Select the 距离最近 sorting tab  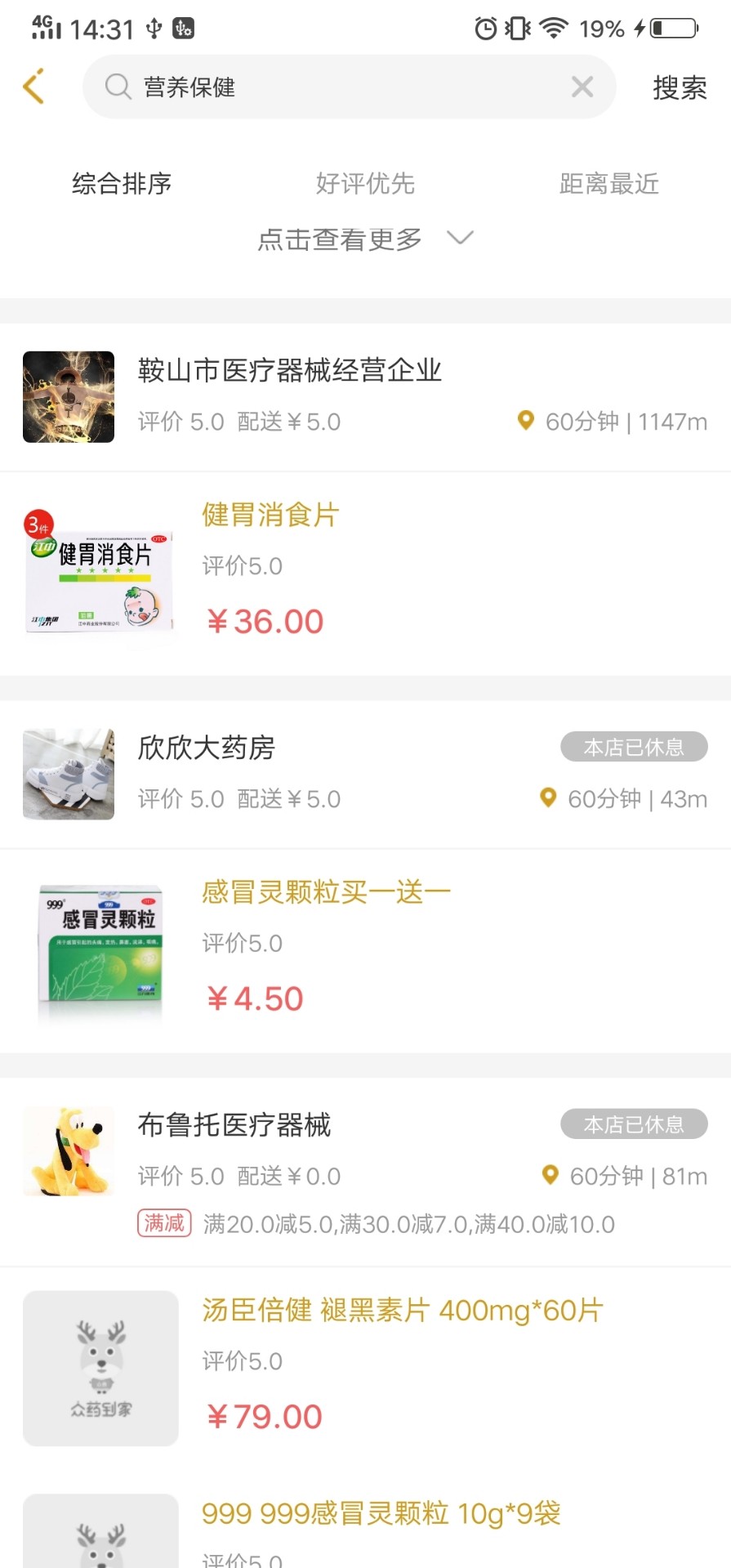coord(611,184)
